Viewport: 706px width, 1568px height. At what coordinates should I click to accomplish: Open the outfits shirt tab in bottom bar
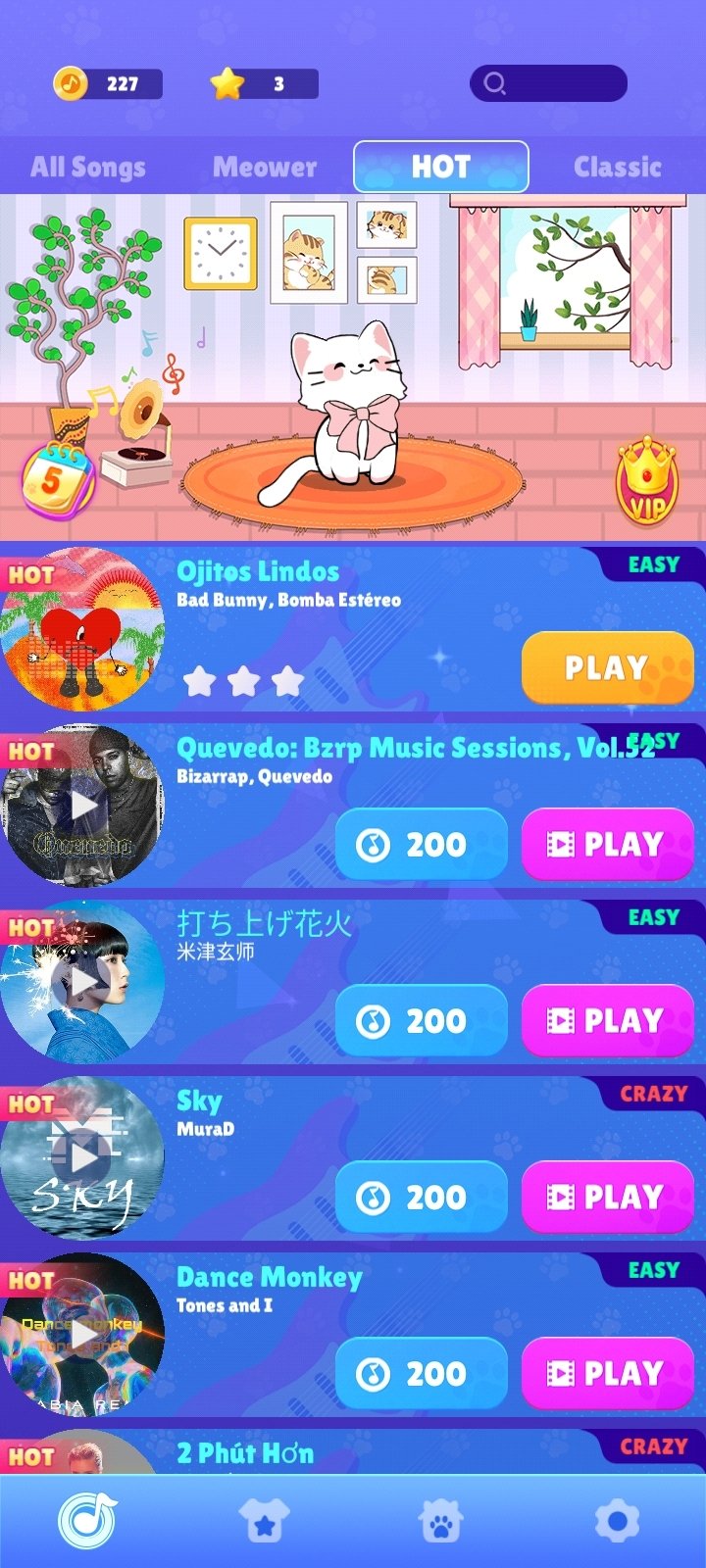click(264, 1522)
